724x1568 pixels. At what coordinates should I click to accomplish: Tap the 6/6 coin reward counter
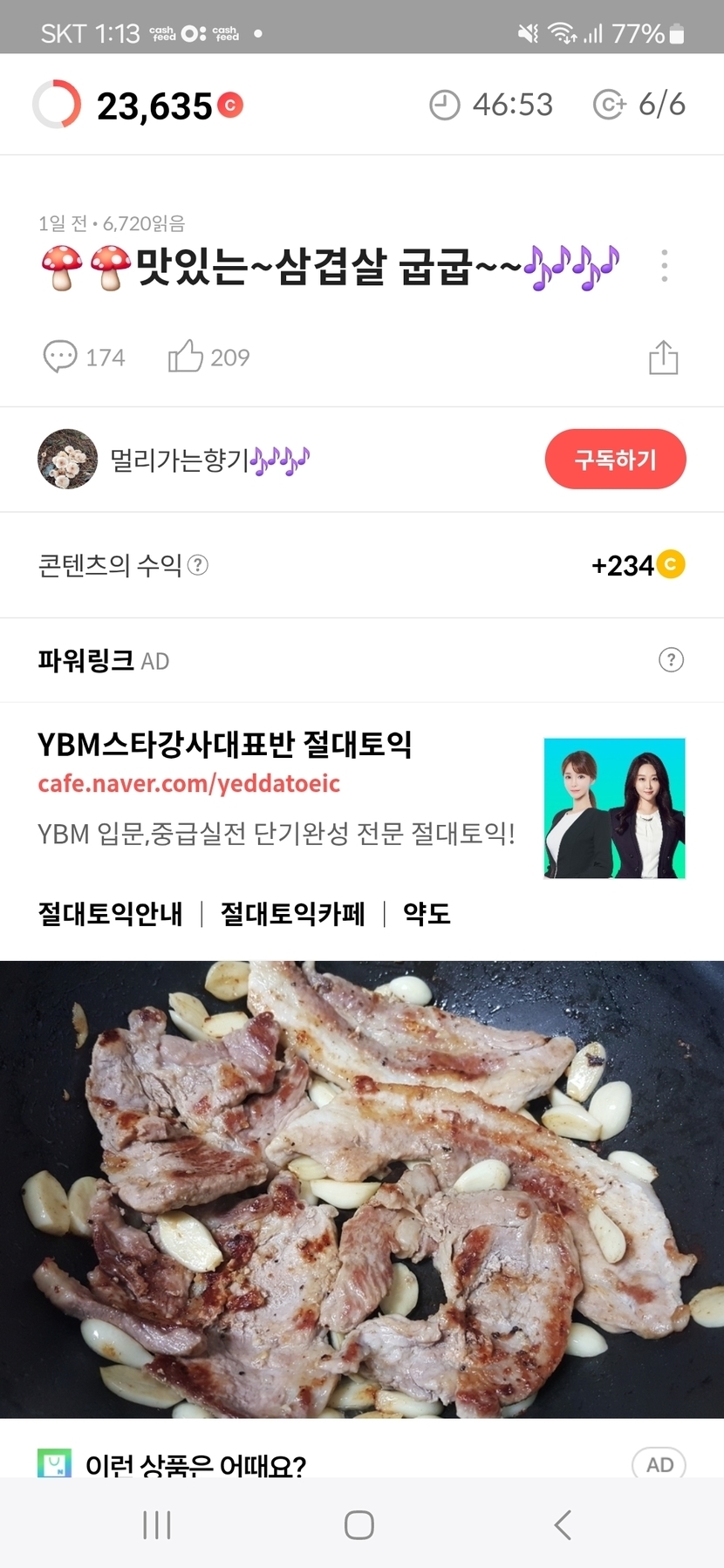(640, 105)
